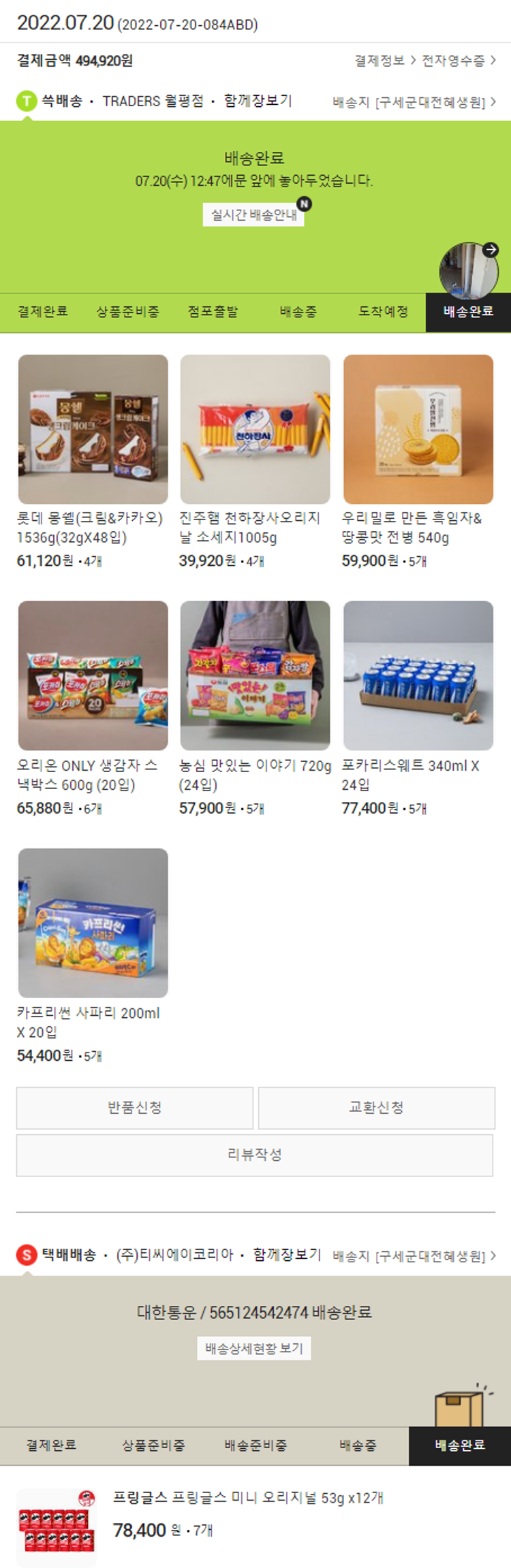Expand 택배배송 delivery address 구세군대전혜생원
The image size is (511, 1568).
[x=414, y=1255]
